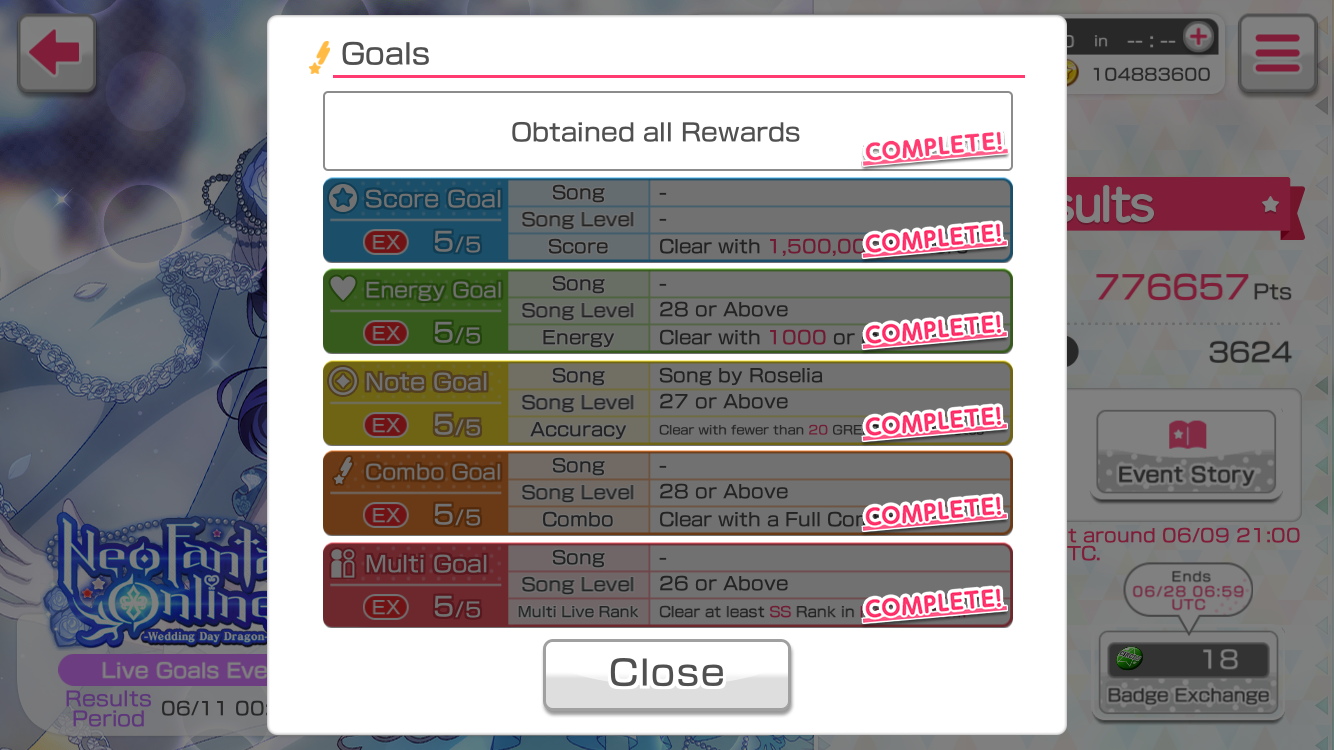The image size is (1334, 750).
Task: Open the Event Story
Action: click(1185, 453)
